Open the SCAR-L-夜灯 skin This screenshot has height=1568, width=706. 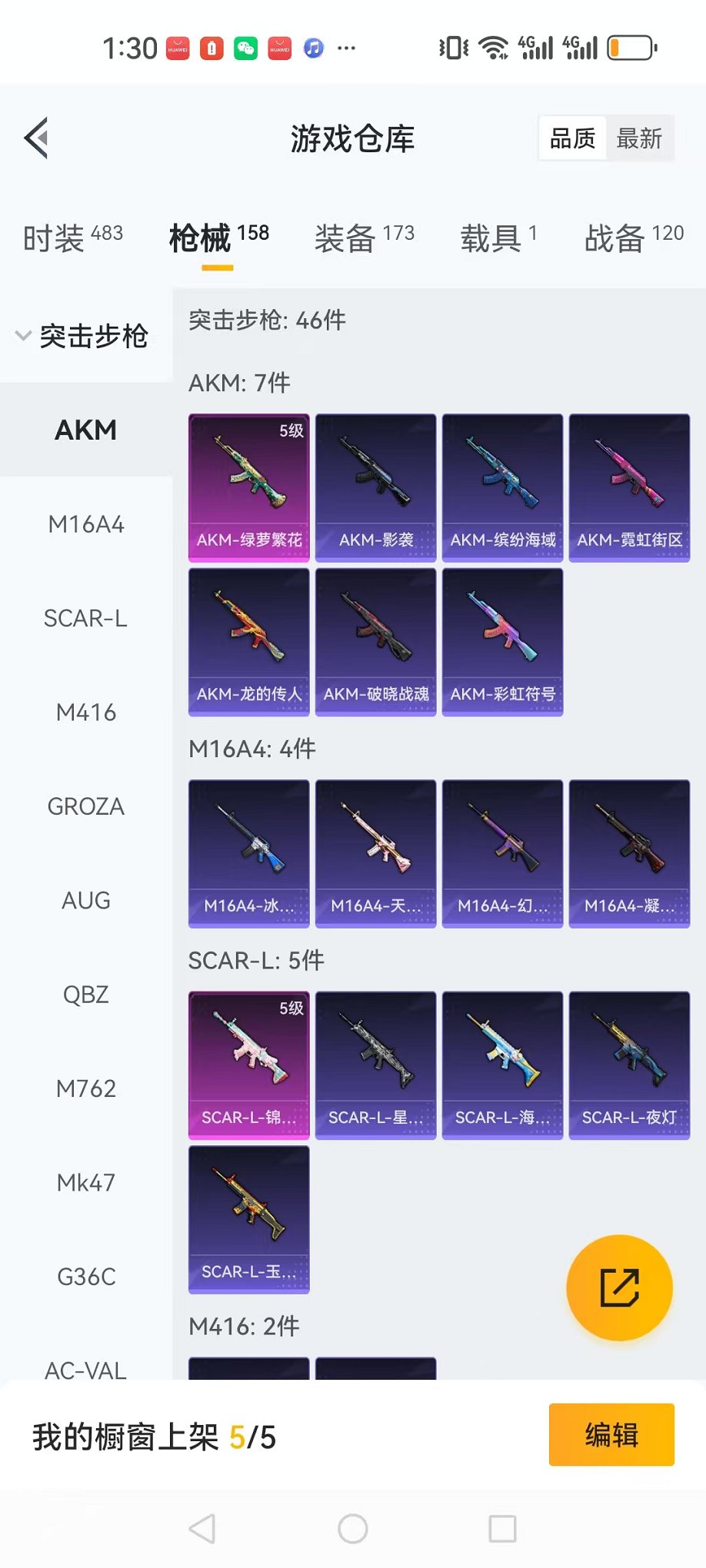[x=629, y=1065]
